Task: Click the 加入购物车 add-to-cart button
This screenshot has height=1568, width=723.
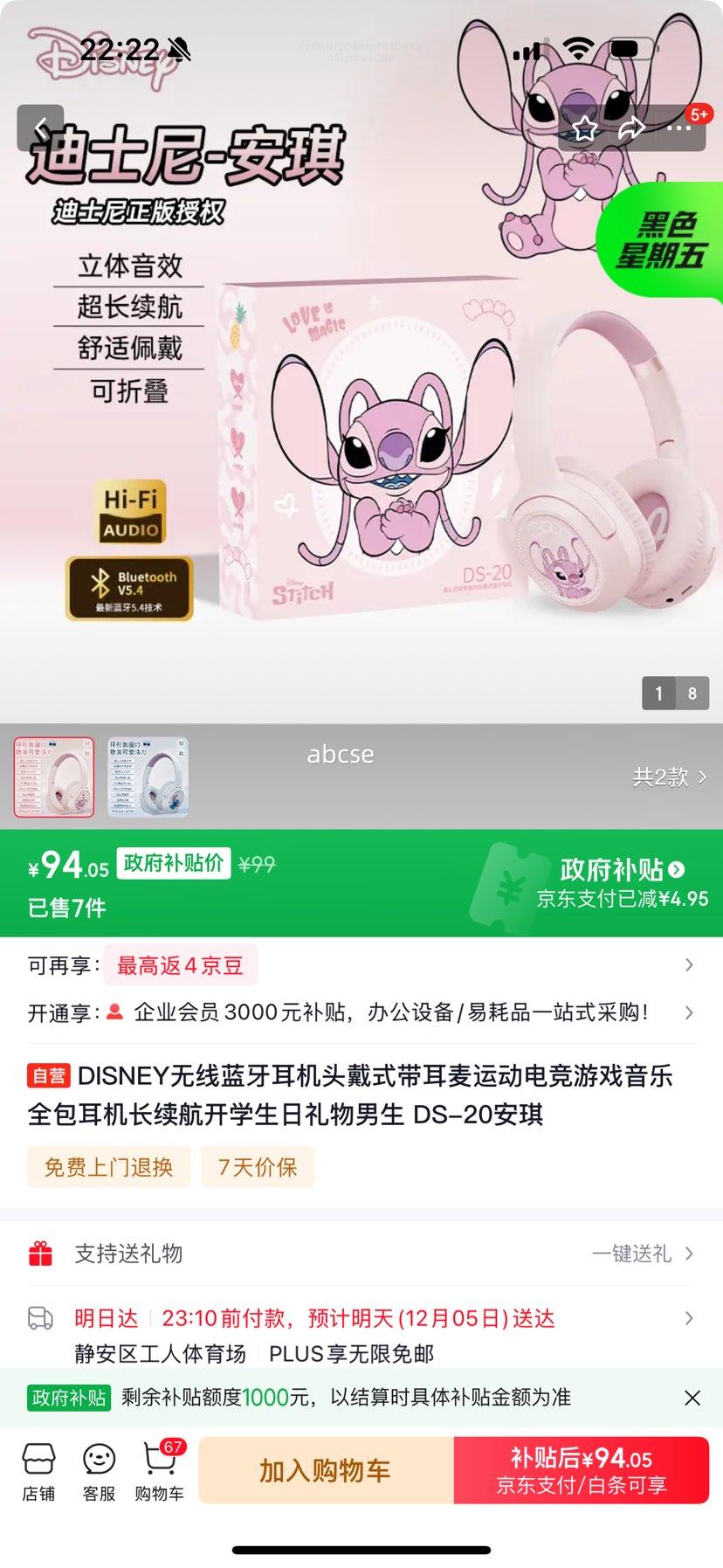Action: (x=325, y=1470)
